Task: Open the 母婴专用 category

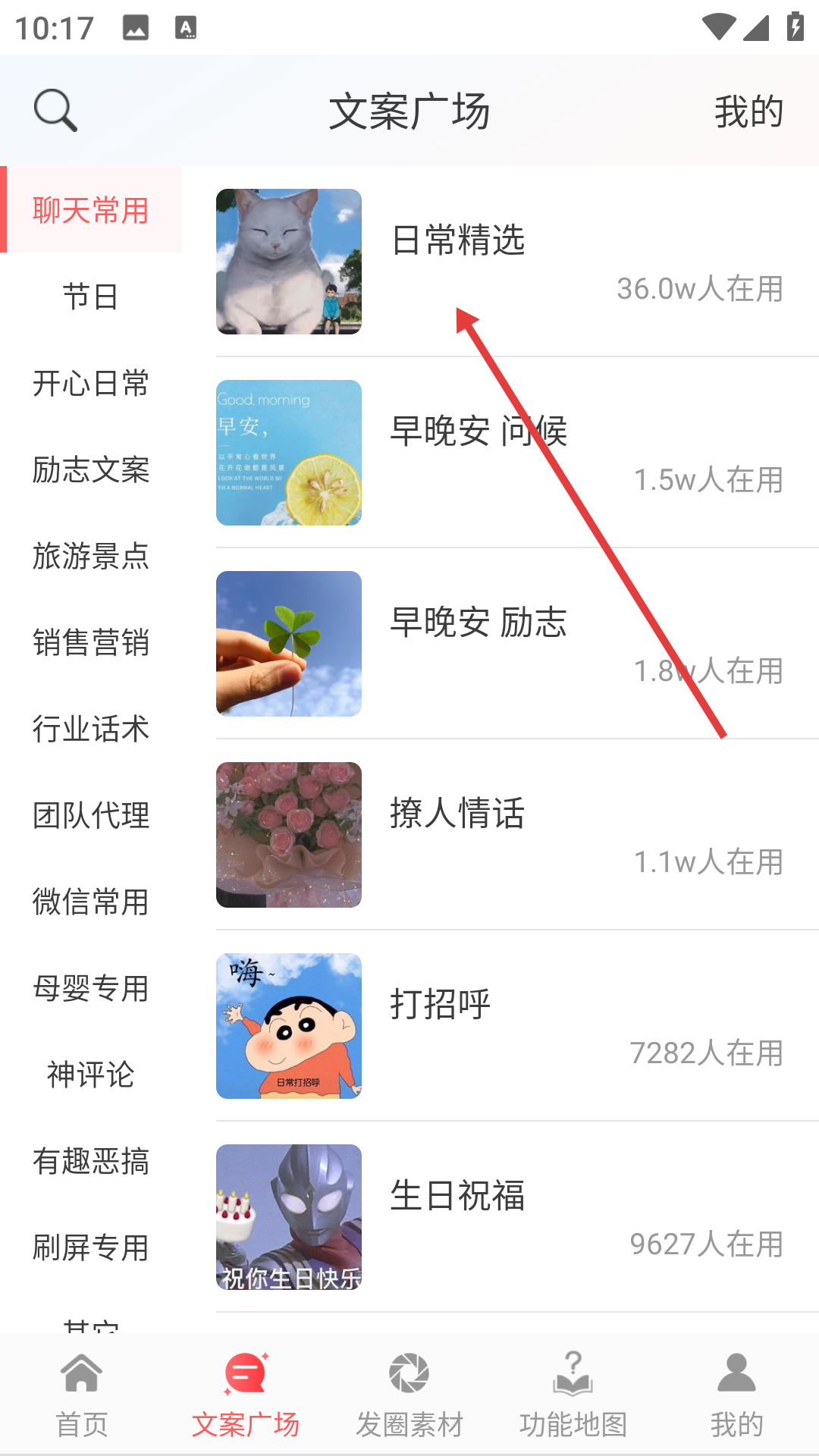Action: click(90, 988)
